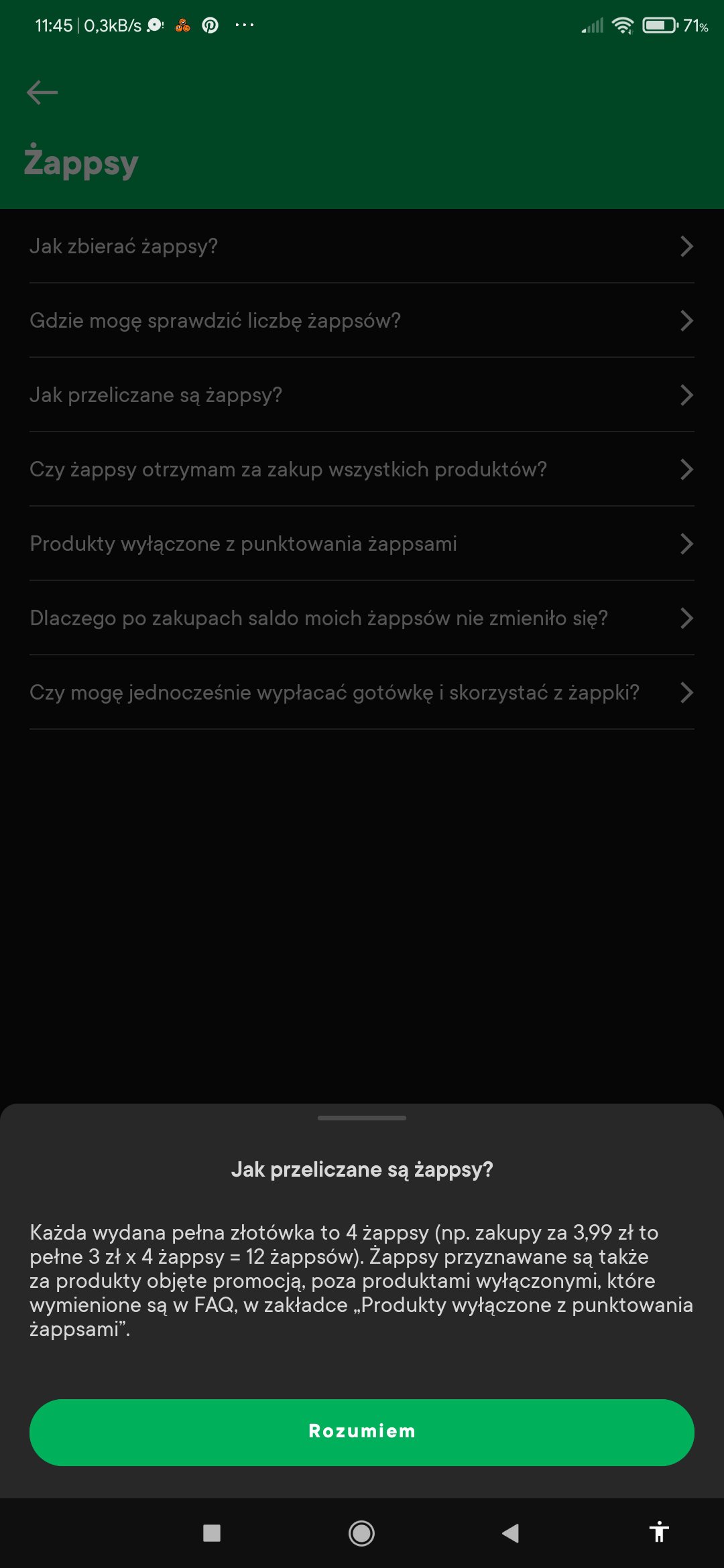Screen dimensions: 724x1568
Task: Open "Dlaczego po zakupach saldo moich żappsów nie zmieniło się?"
Action: [x=362, y=618]
